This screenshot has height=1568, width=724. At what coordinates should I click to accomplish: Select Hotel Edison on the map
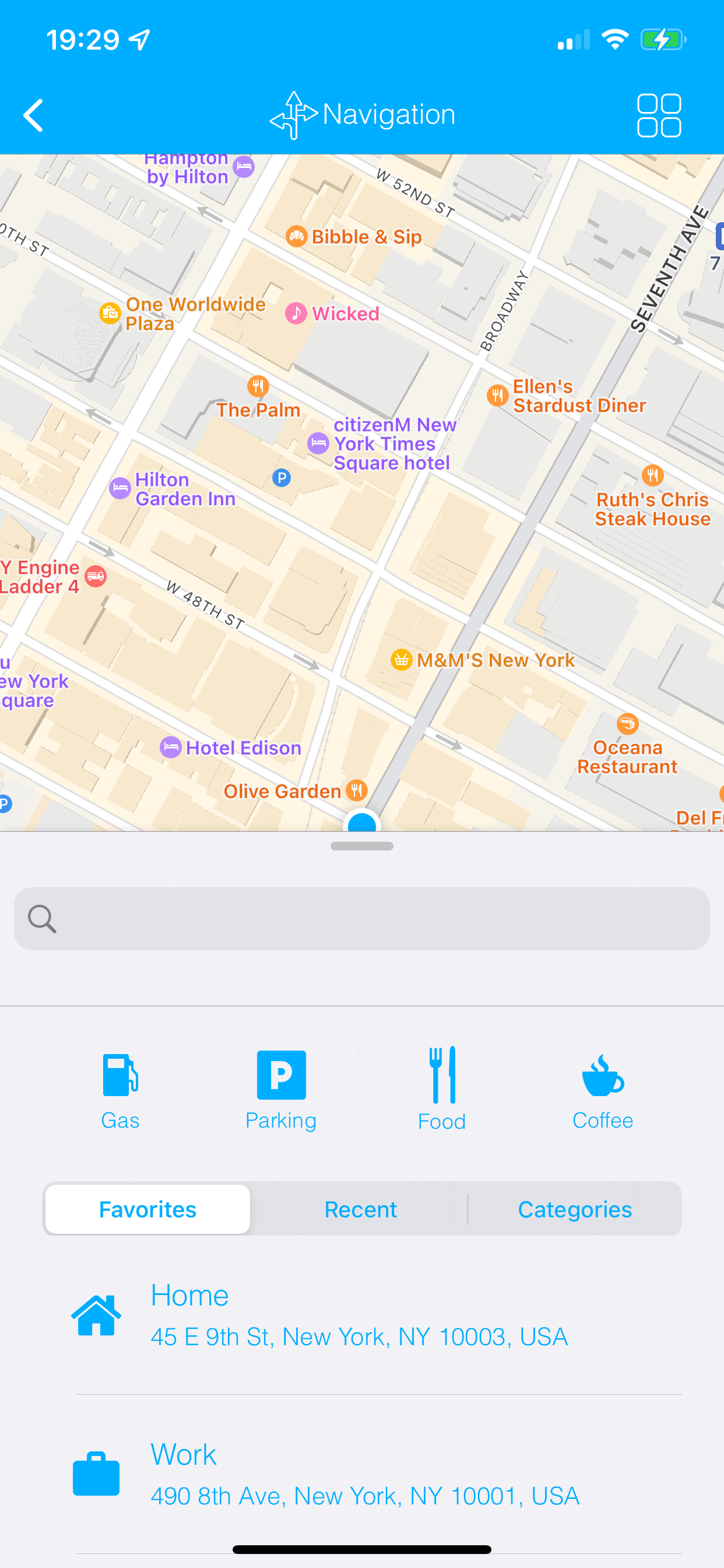(231, 747)
